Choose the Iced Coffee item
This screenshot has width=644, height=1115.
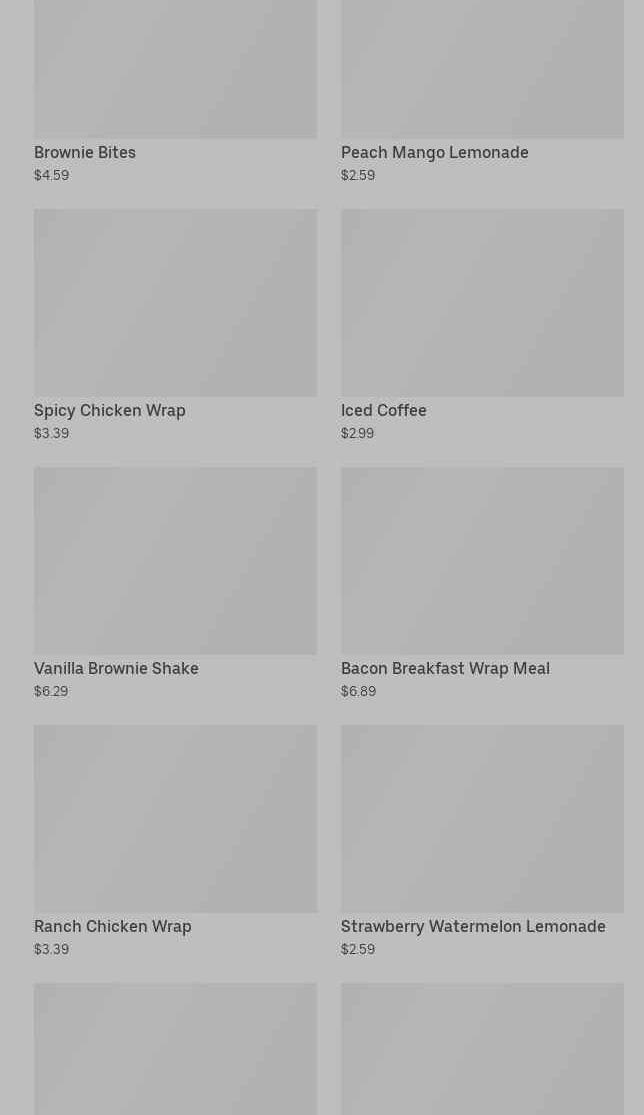(x=482, y=325)
